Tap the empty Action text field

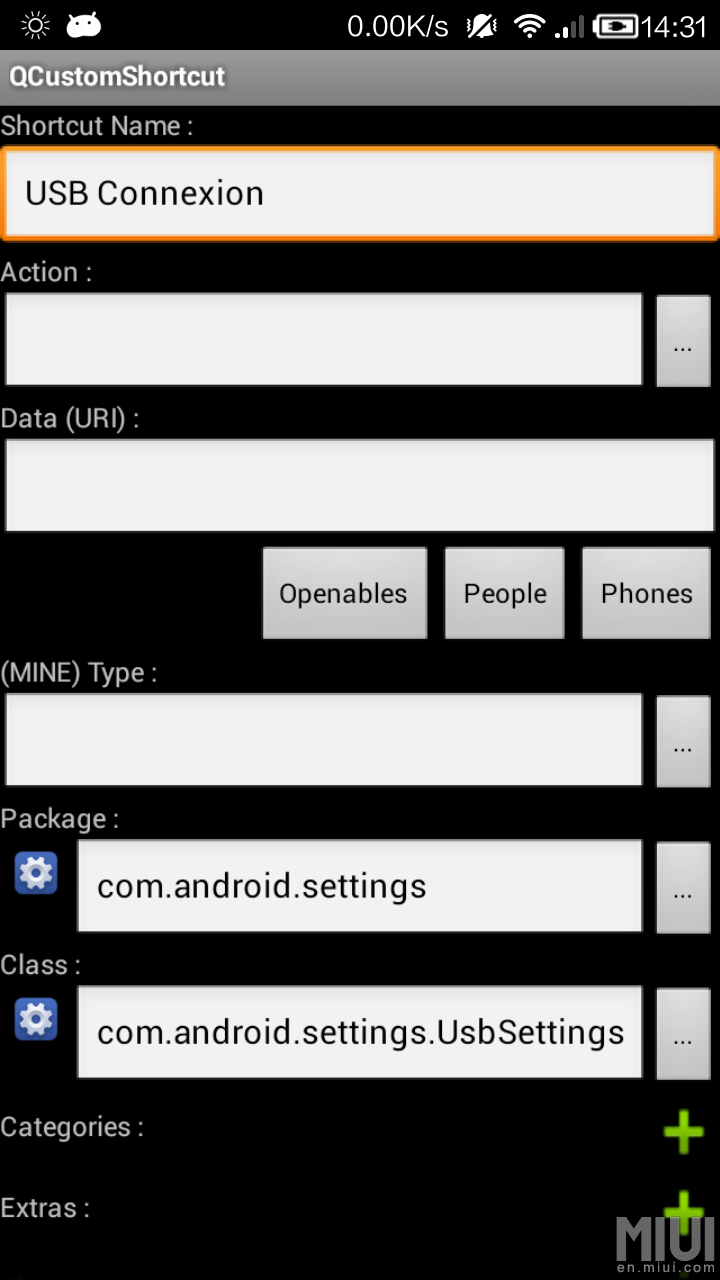[x=324, y=339]
